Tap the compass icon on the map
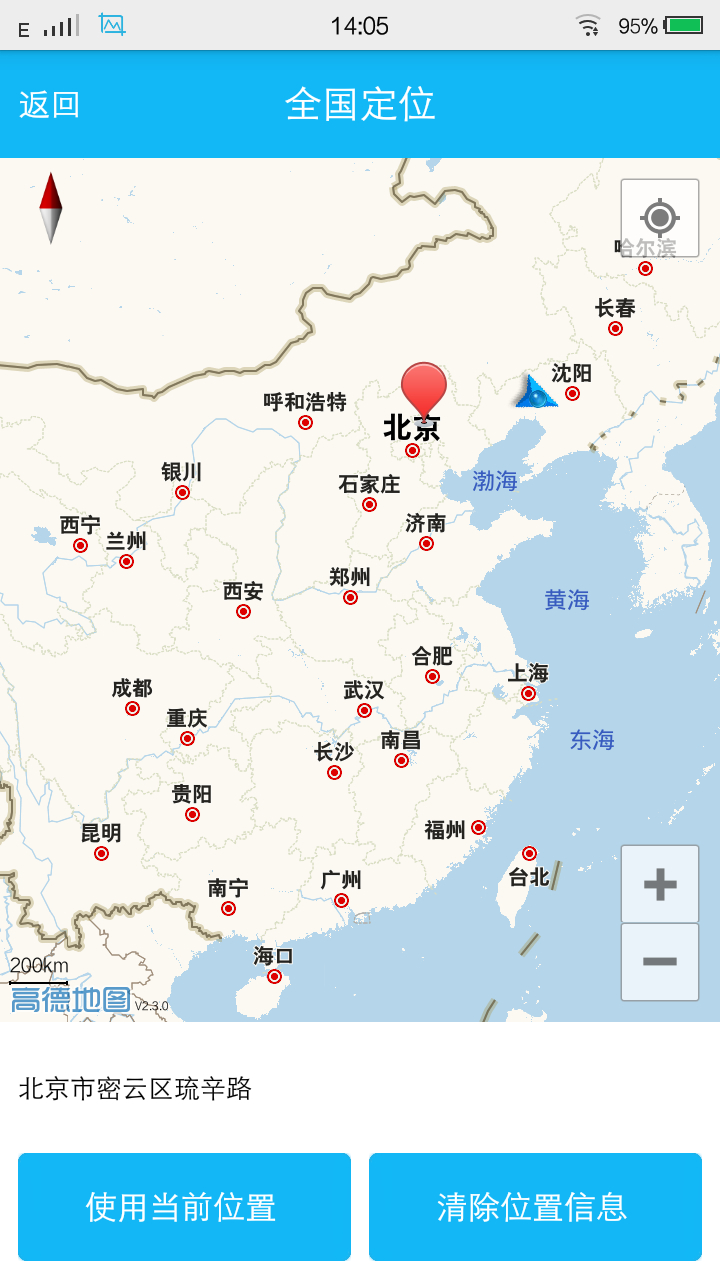720x1280 pixels. (50, 208)
